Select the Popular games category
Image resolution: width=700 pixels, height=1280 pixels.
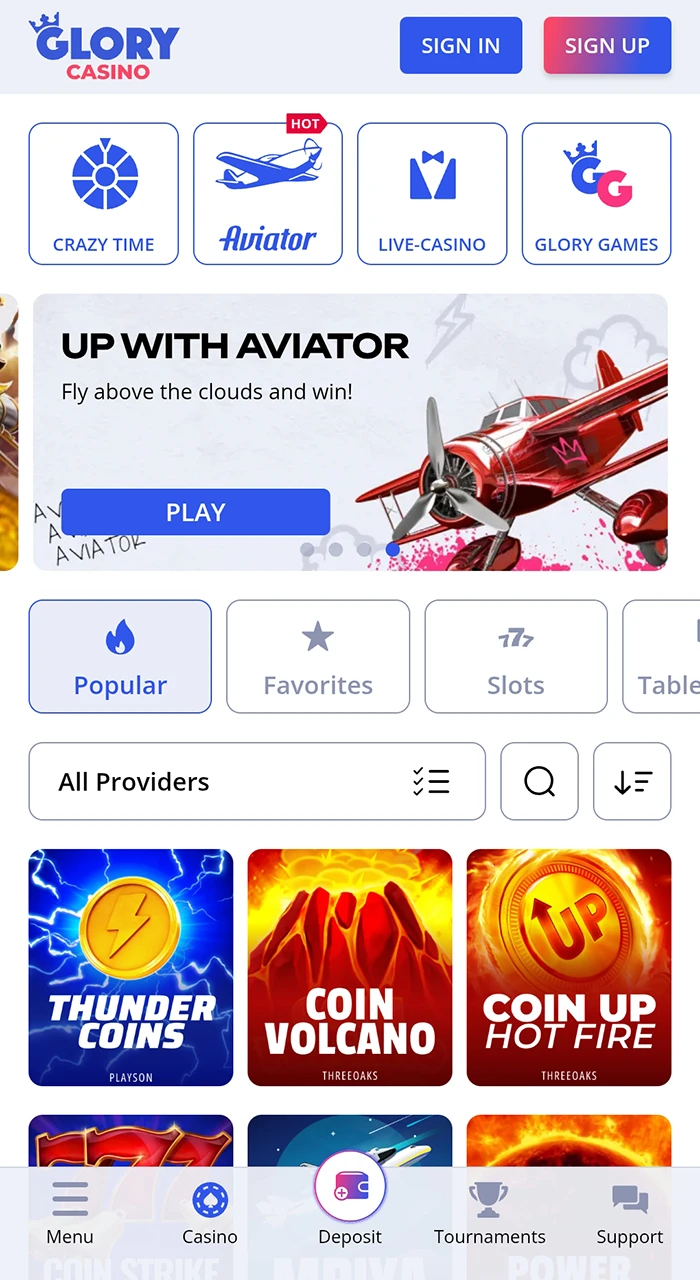(x=120, y=656)
